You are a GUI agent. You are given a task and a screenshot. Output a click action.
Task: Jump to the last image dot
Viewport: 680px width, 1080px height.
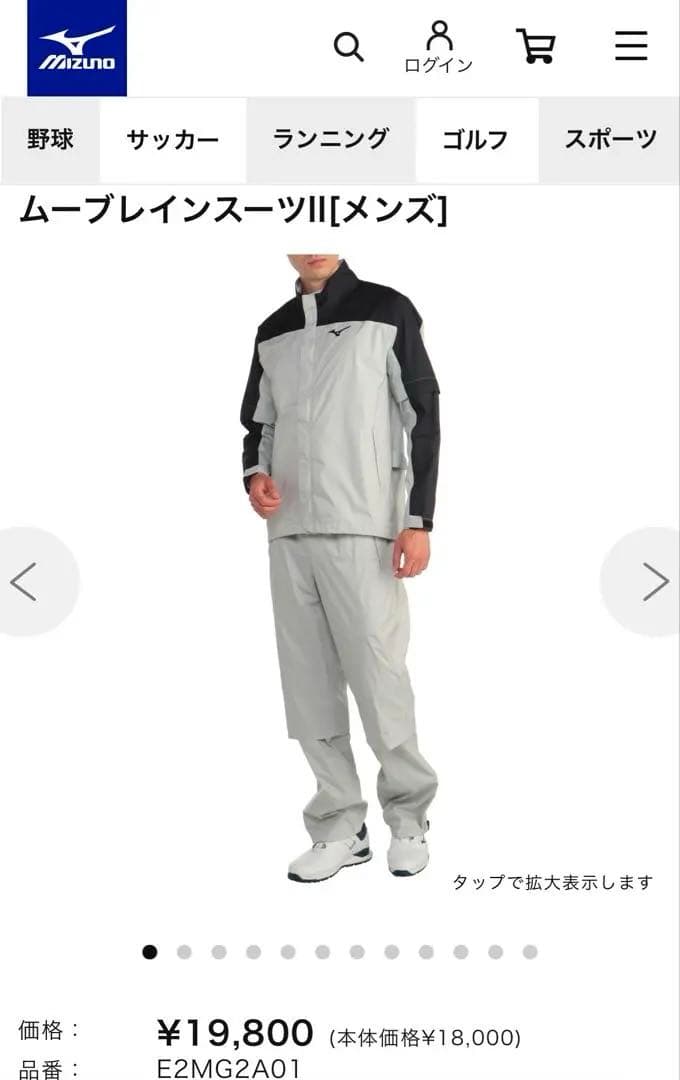click(530, 952)
